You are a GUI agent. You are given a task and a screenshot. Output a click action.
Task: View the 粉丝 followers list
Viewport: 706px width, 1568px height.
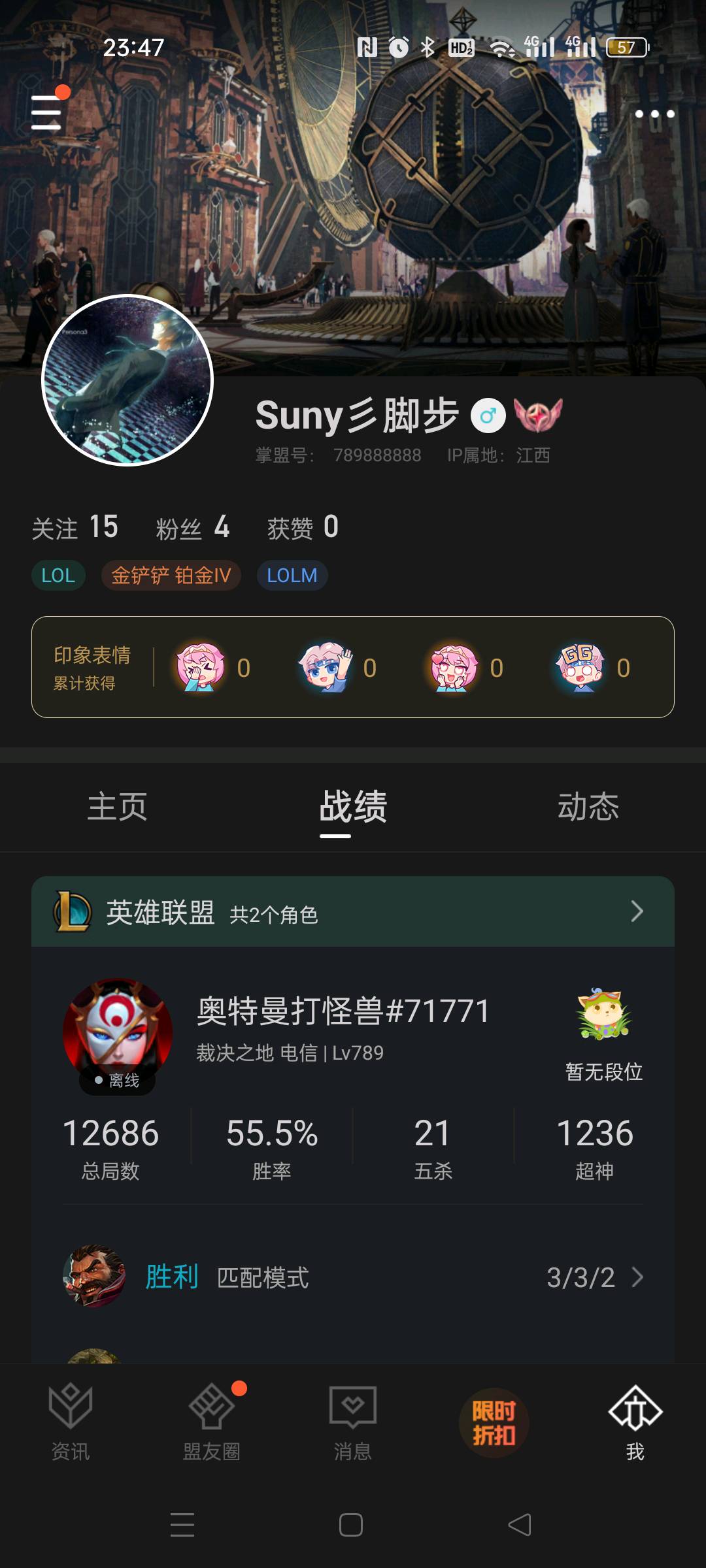coord(192,527)
